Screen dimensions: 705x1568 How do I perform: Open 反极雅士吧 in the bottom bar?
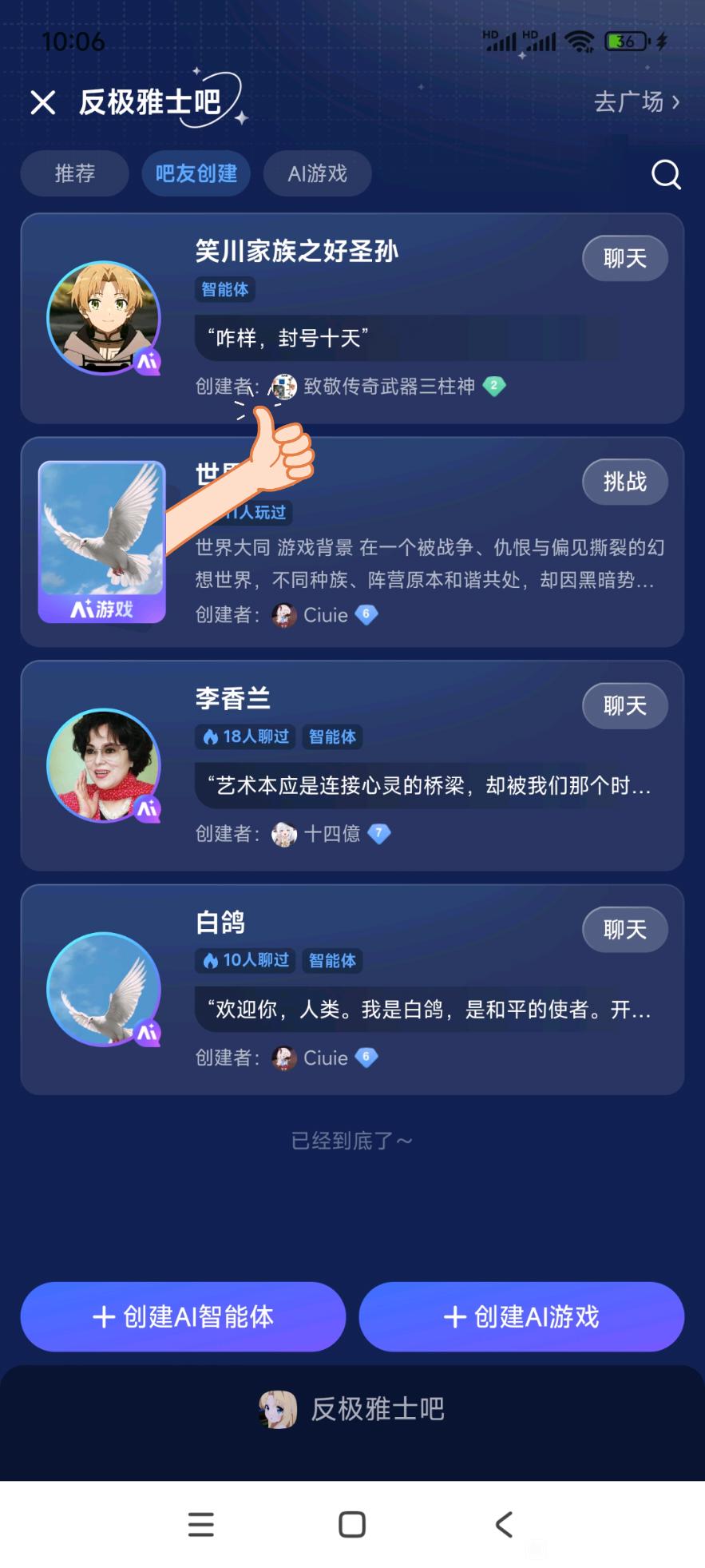point(352,1409)
